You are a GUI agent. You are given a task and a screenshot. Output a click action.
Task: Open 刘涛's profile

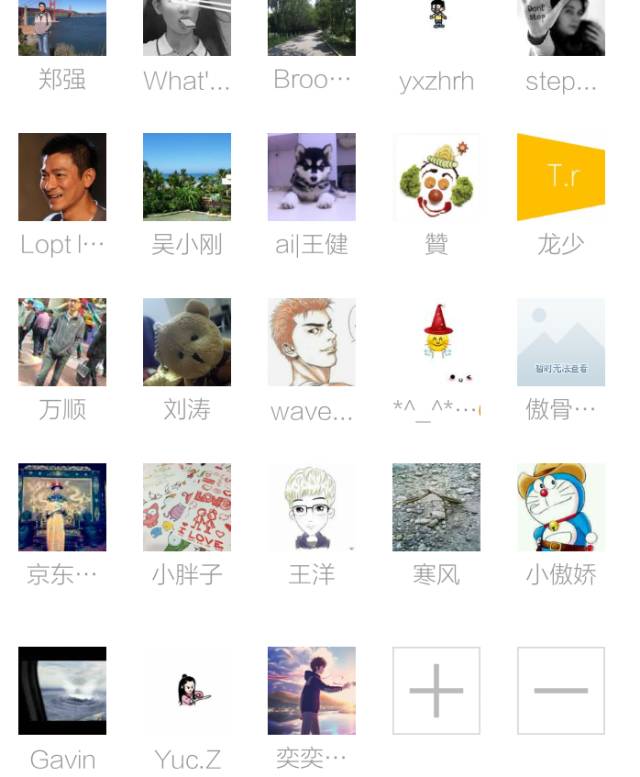click(187, 342)
